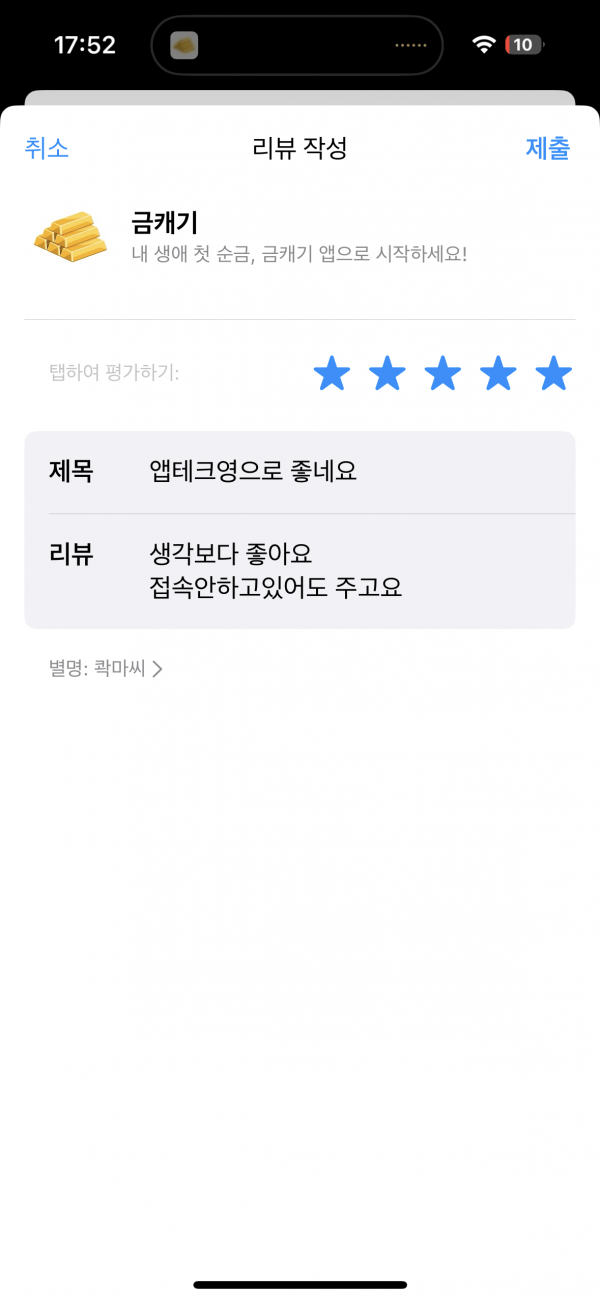Set rating to one star
Viewport: 600px width, 1301px height.
(x=332, y=374)
